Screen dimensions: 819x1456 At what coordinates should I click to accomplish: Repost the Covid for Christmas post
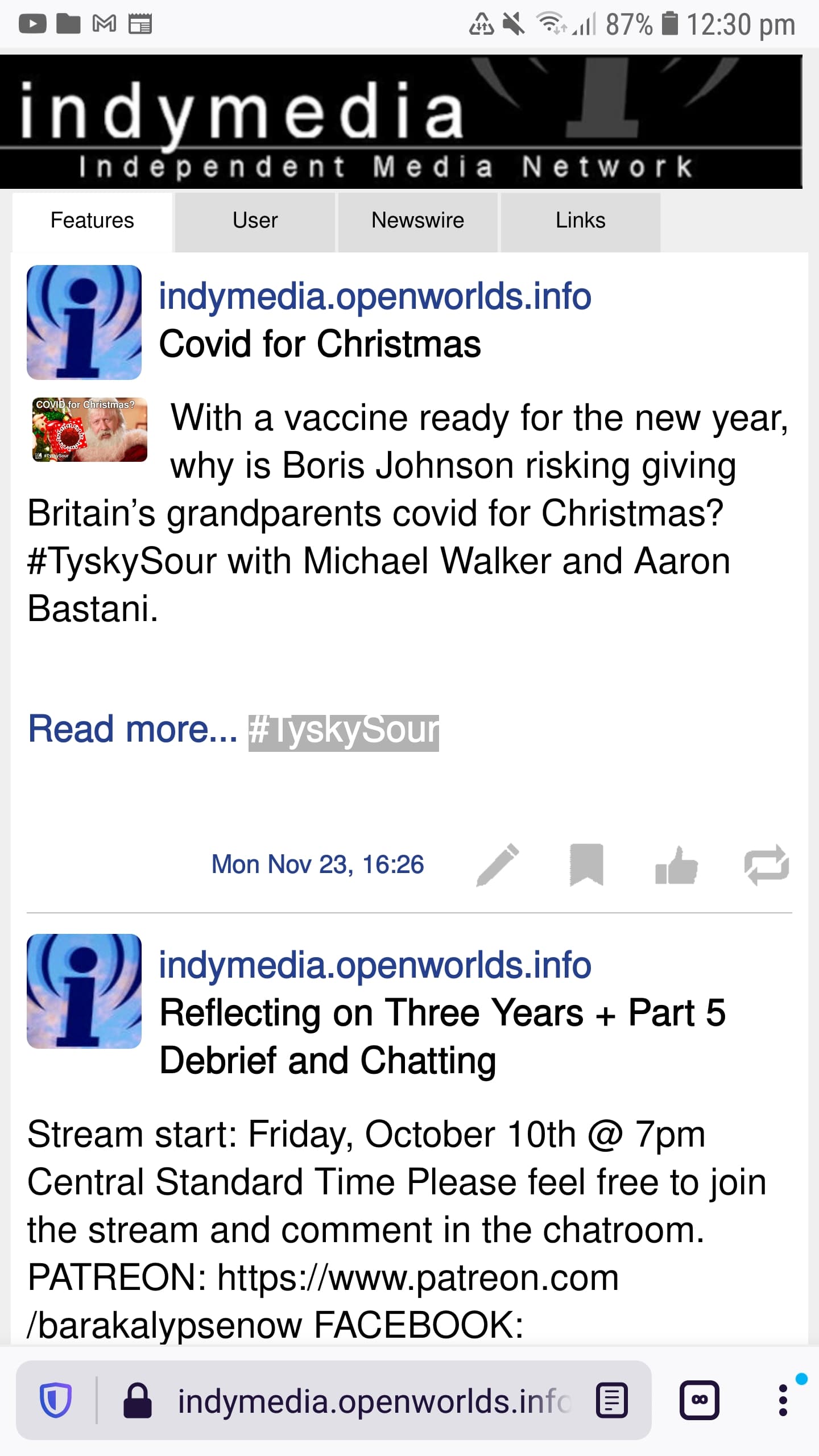click(x=766, y=864)
